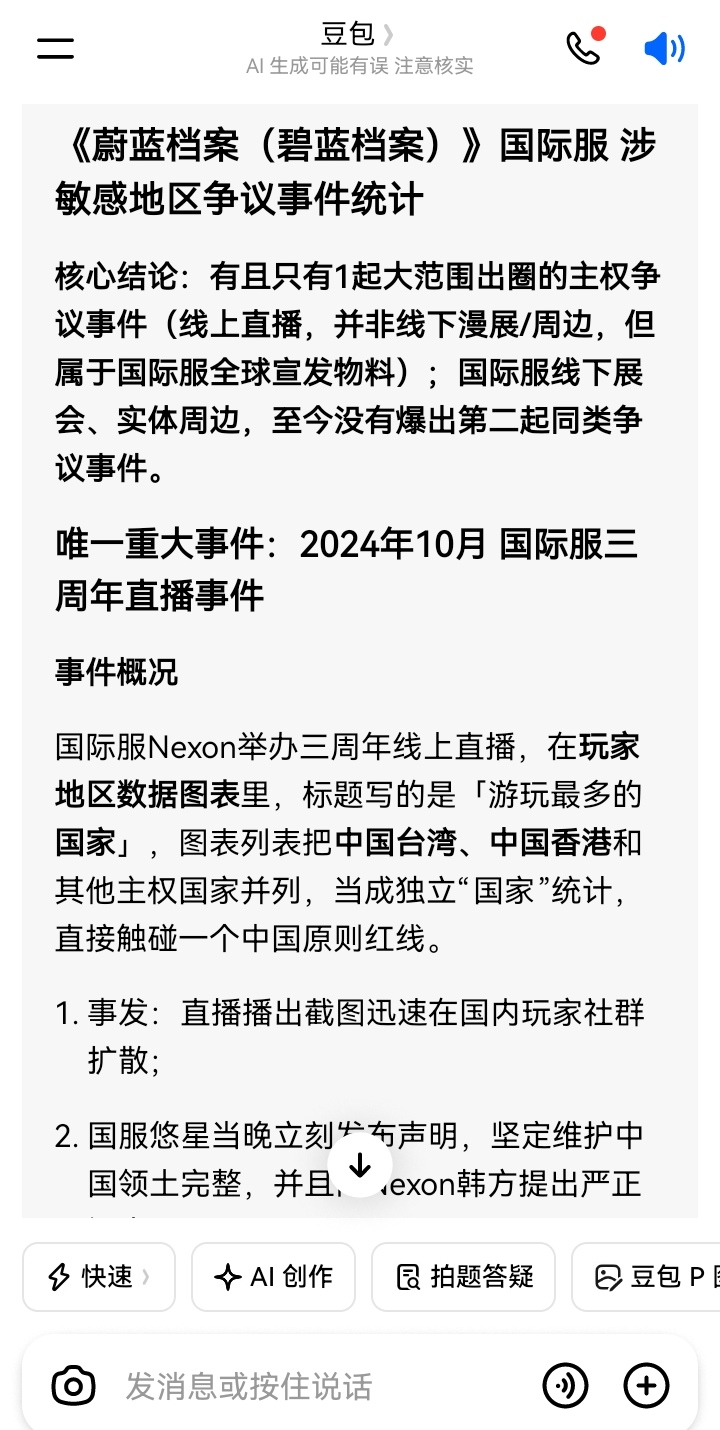The width and height of the screenshot is (720, 1430).
Task: Select the 快速 mode chip
Action: pos(99,1277)
